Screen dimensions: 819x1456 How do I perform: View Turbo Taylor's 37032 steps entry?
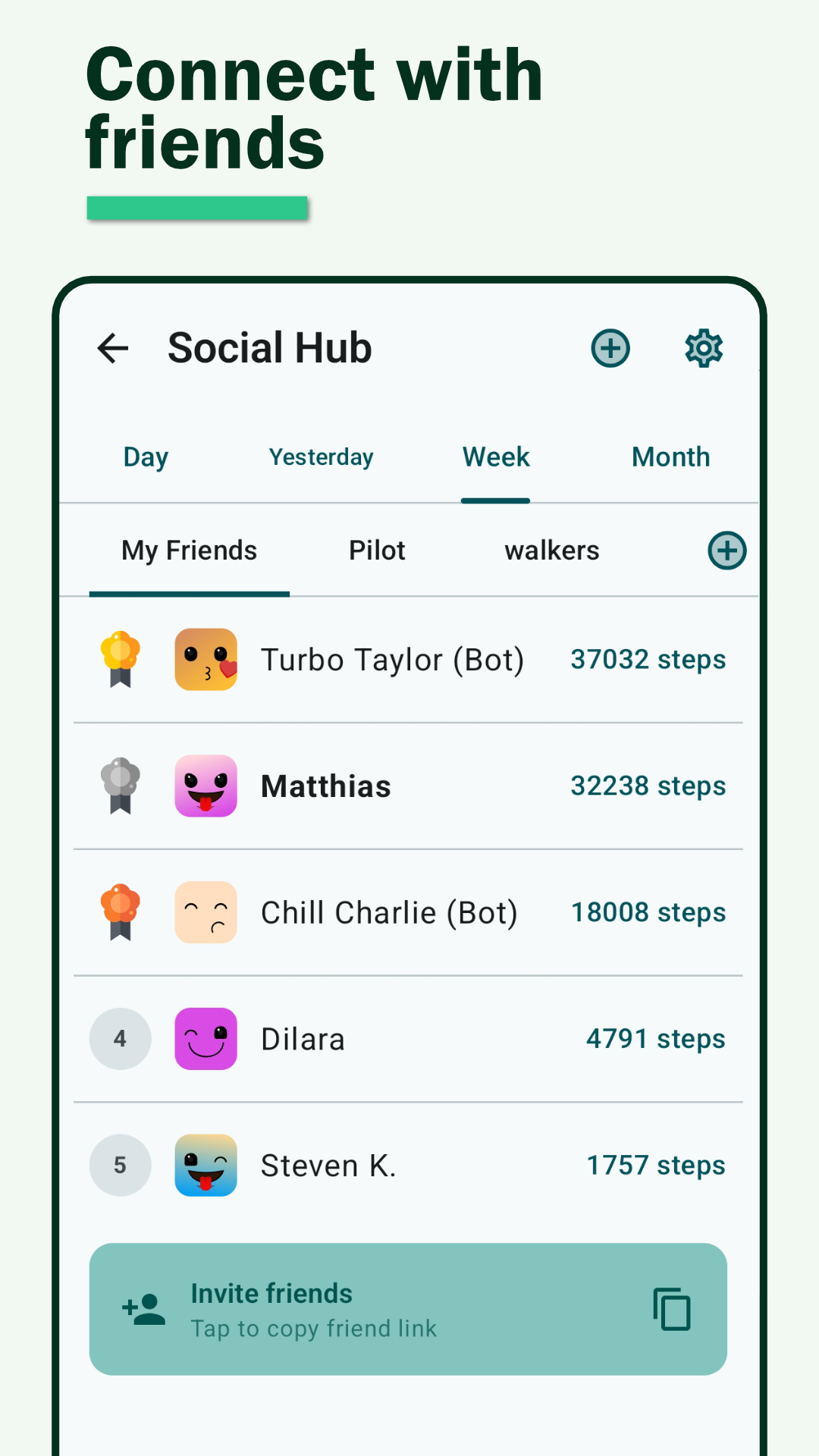647,659
